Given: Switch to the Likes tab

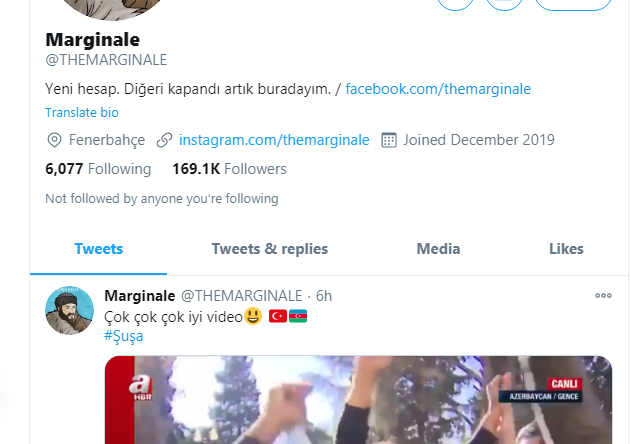Looking at the screenshot, I should pos(566,249).
